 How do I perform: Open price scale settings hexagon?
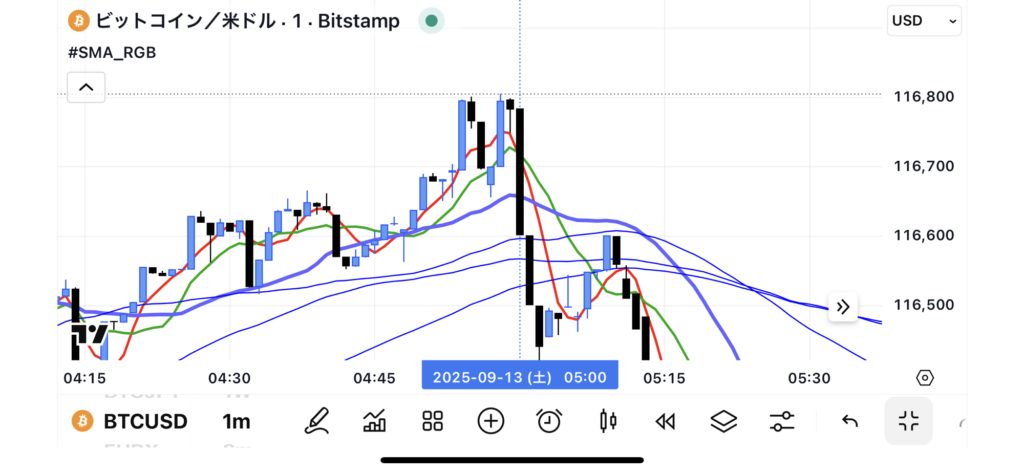tap(925, 378)
